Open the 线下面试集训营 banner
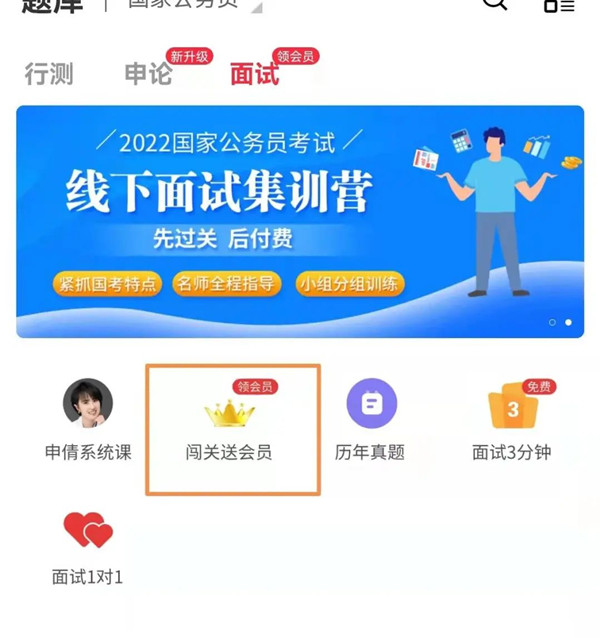The height and width of the screenshot is (638, 600). (x=299, y=221)
